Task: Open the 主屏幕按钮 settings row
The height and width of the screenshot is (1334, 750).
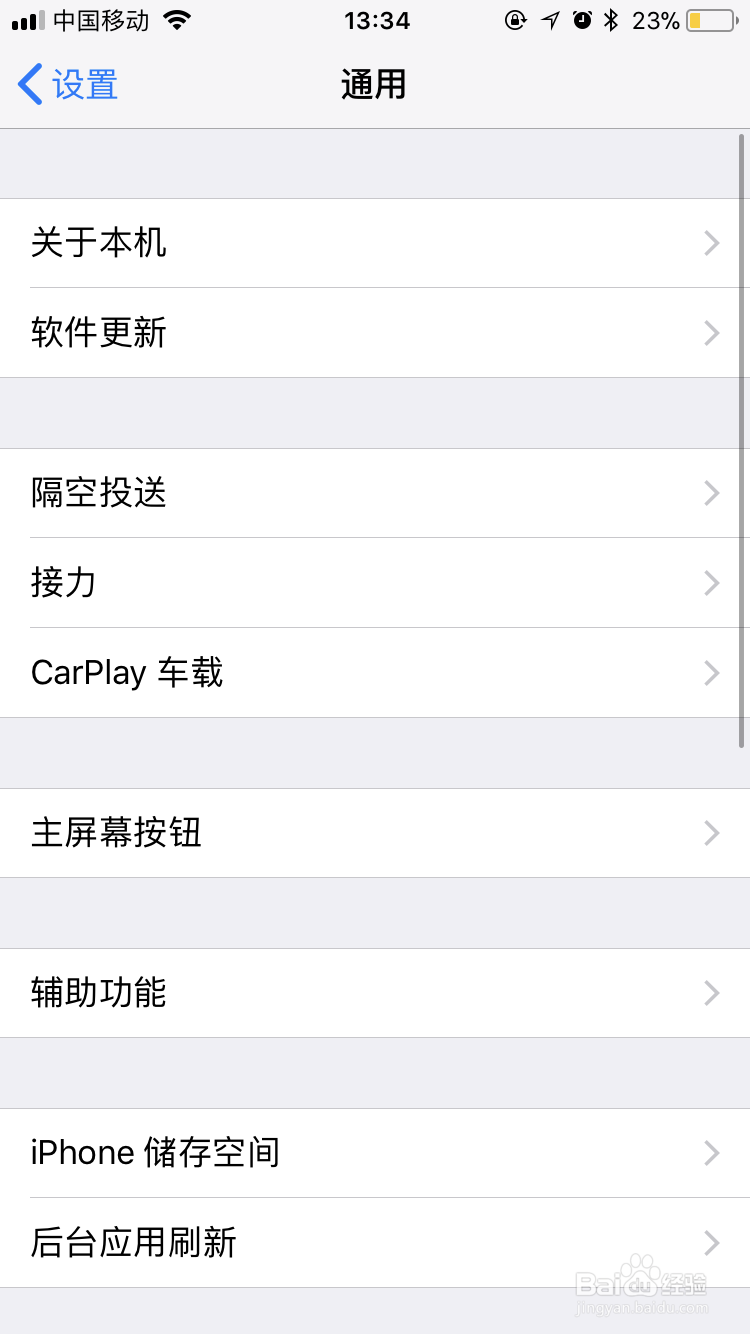Action: click(375, 833)
